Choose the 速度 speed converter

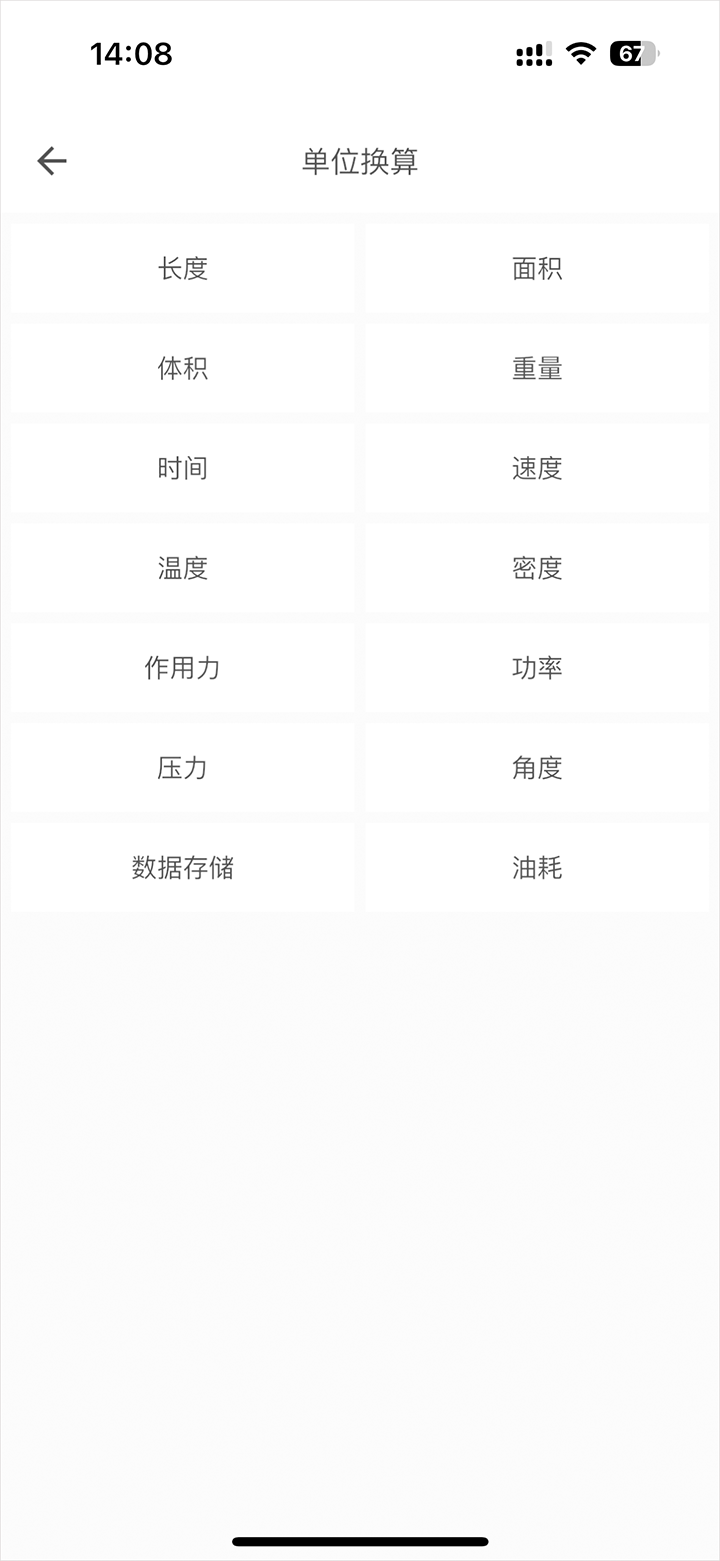537,468
